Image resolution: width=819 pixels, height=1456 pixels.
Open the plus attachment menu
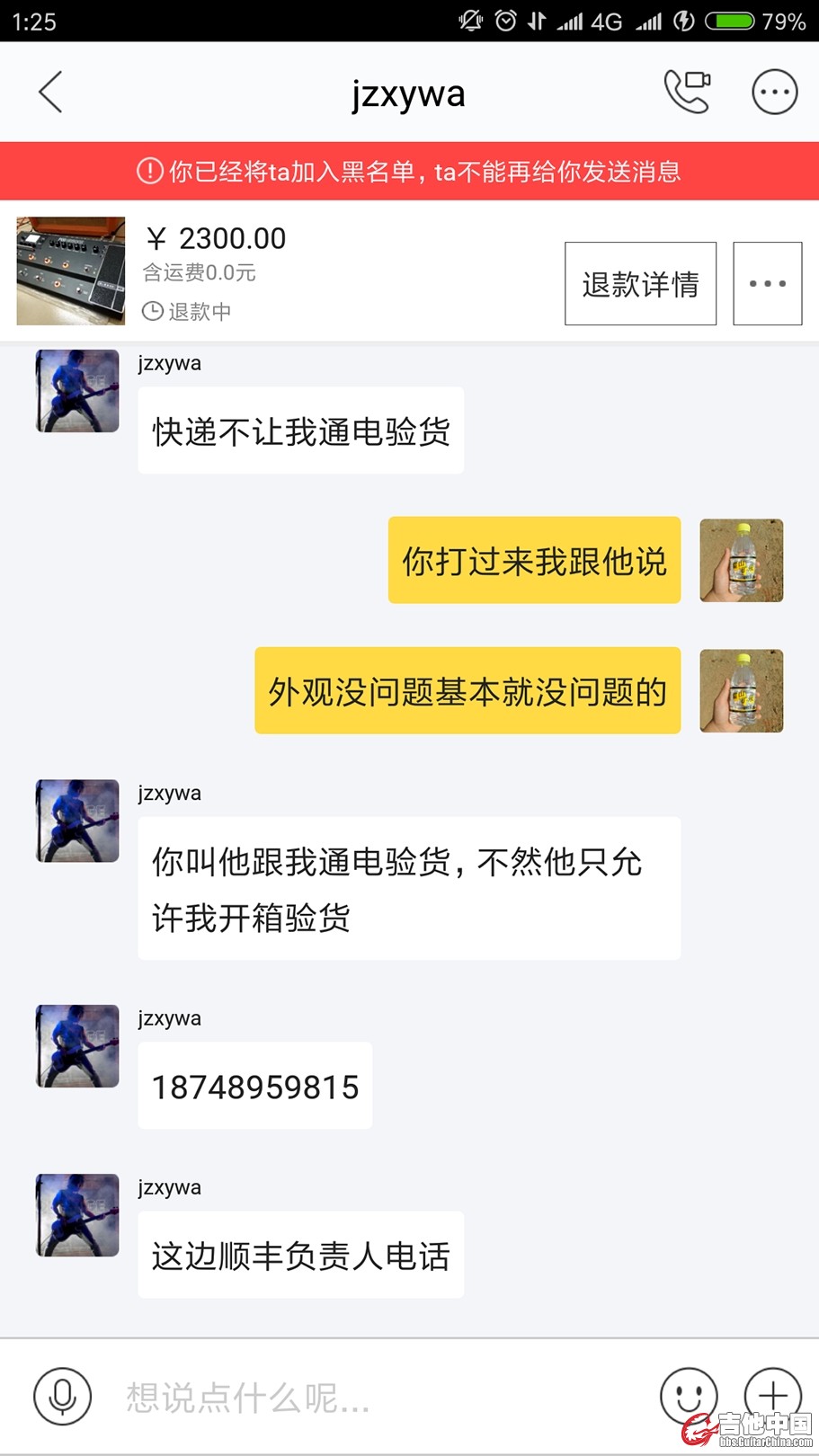pyautogui.click(x=772, y=1394)
